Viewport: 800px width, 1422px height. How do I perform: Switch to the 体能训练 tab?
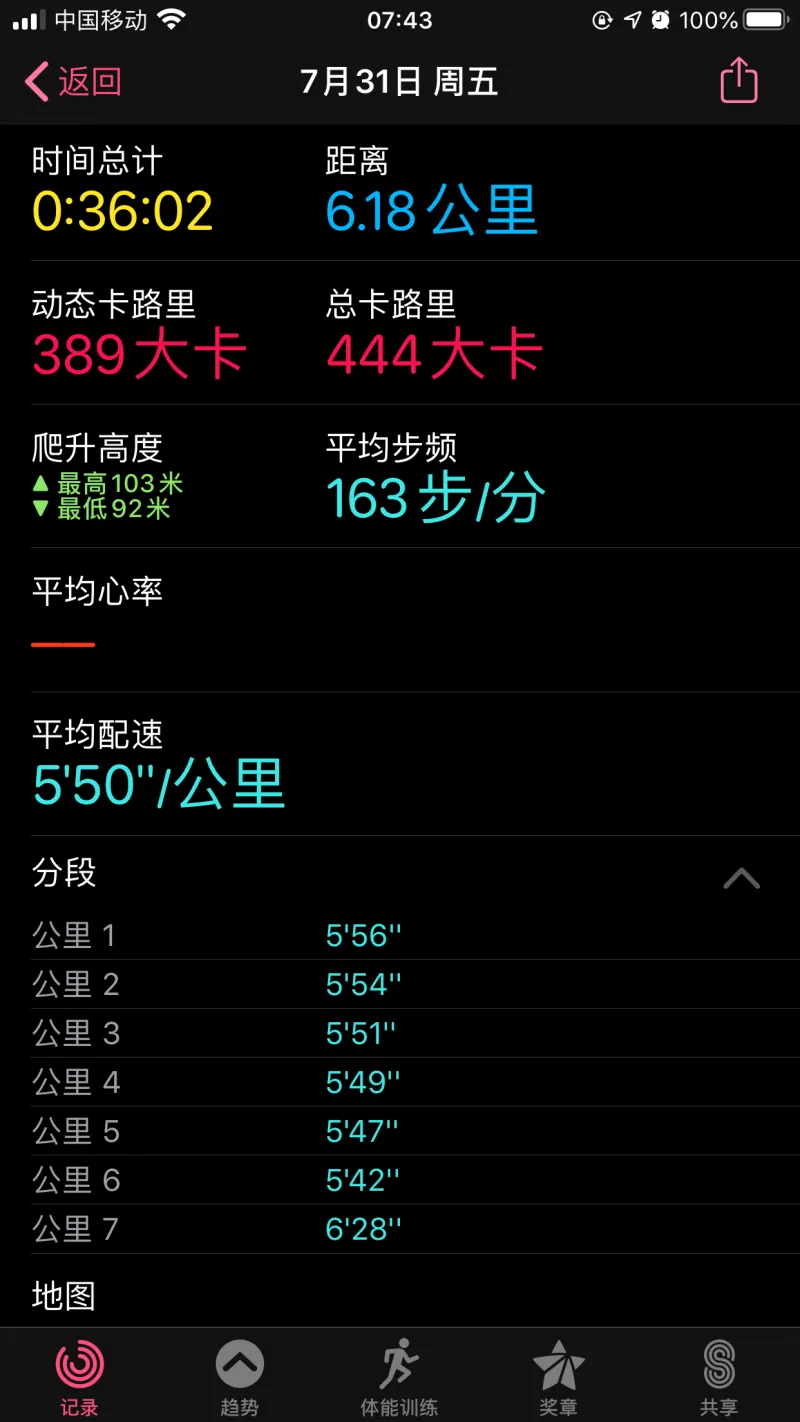(399, 1378)
